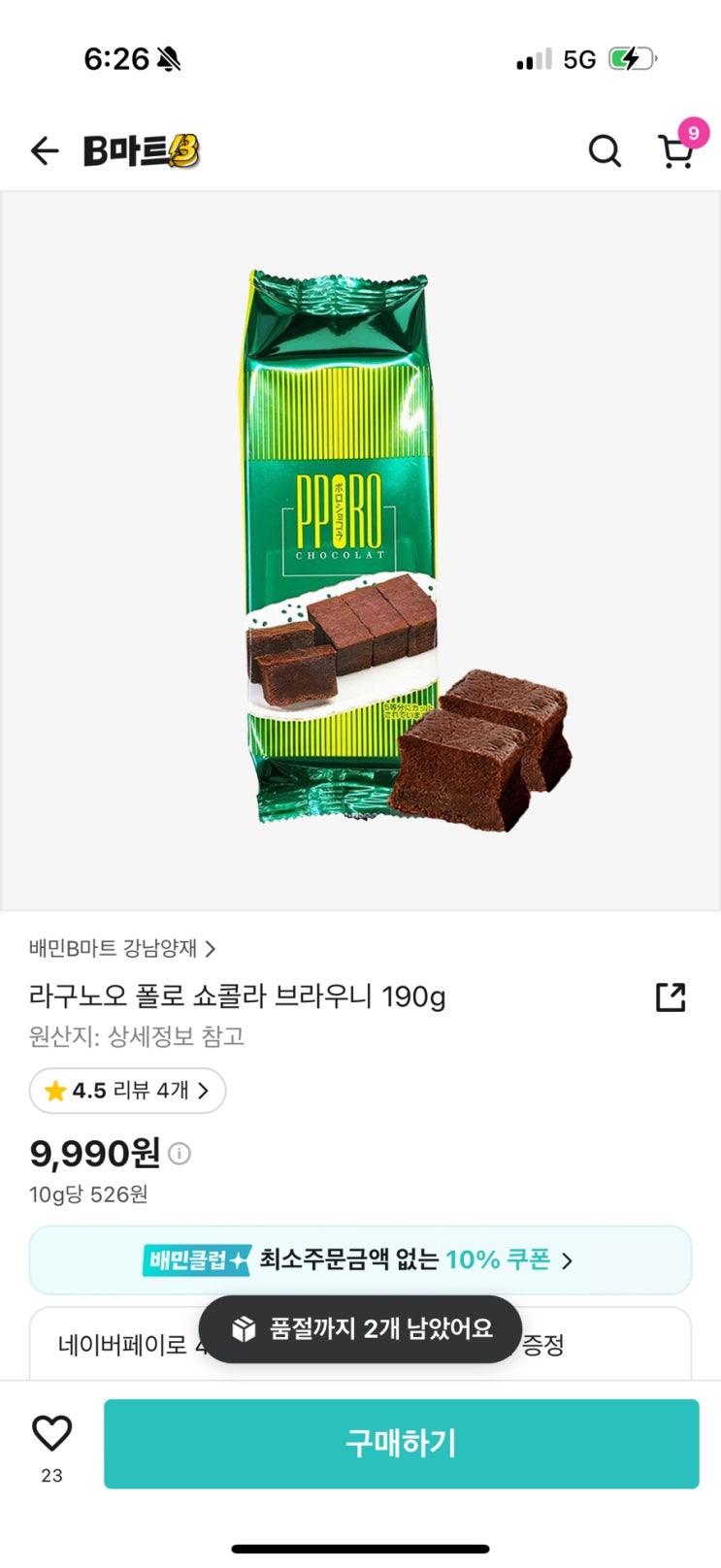This screenshot has width=721, height=1568.
Task: View the 4.5 rating reviews chip
Action: (x=127, y=1091)
